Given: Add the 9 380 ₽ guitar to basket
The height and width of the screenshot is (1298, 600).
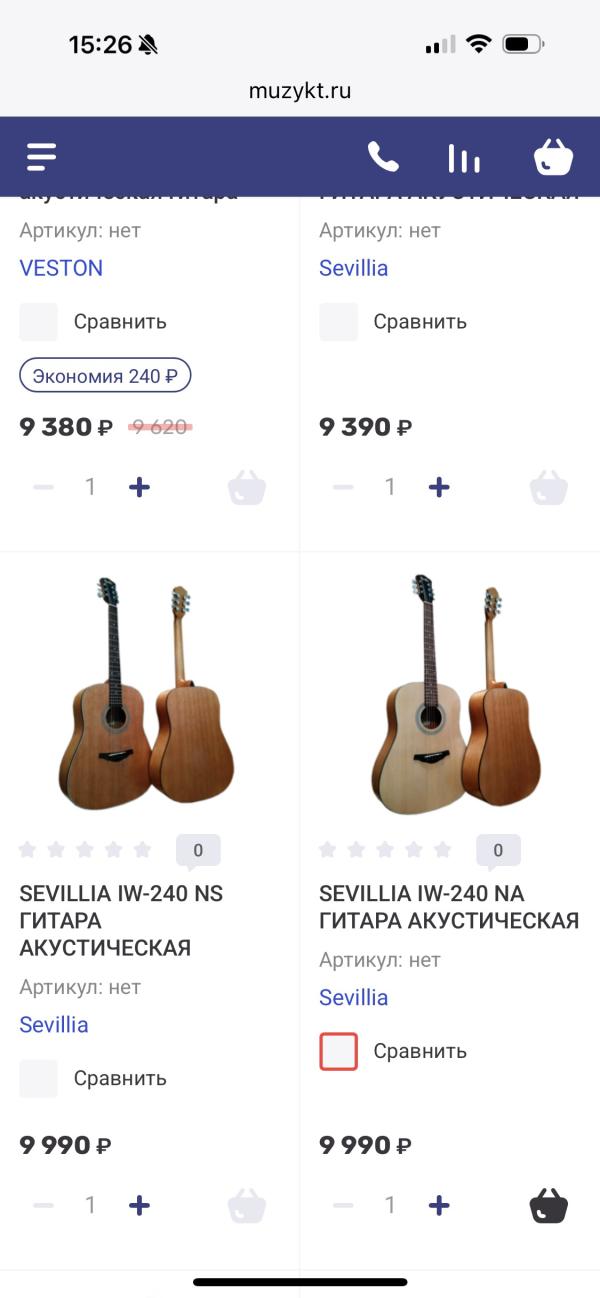Looking at the screenshot, I should 247,488.
